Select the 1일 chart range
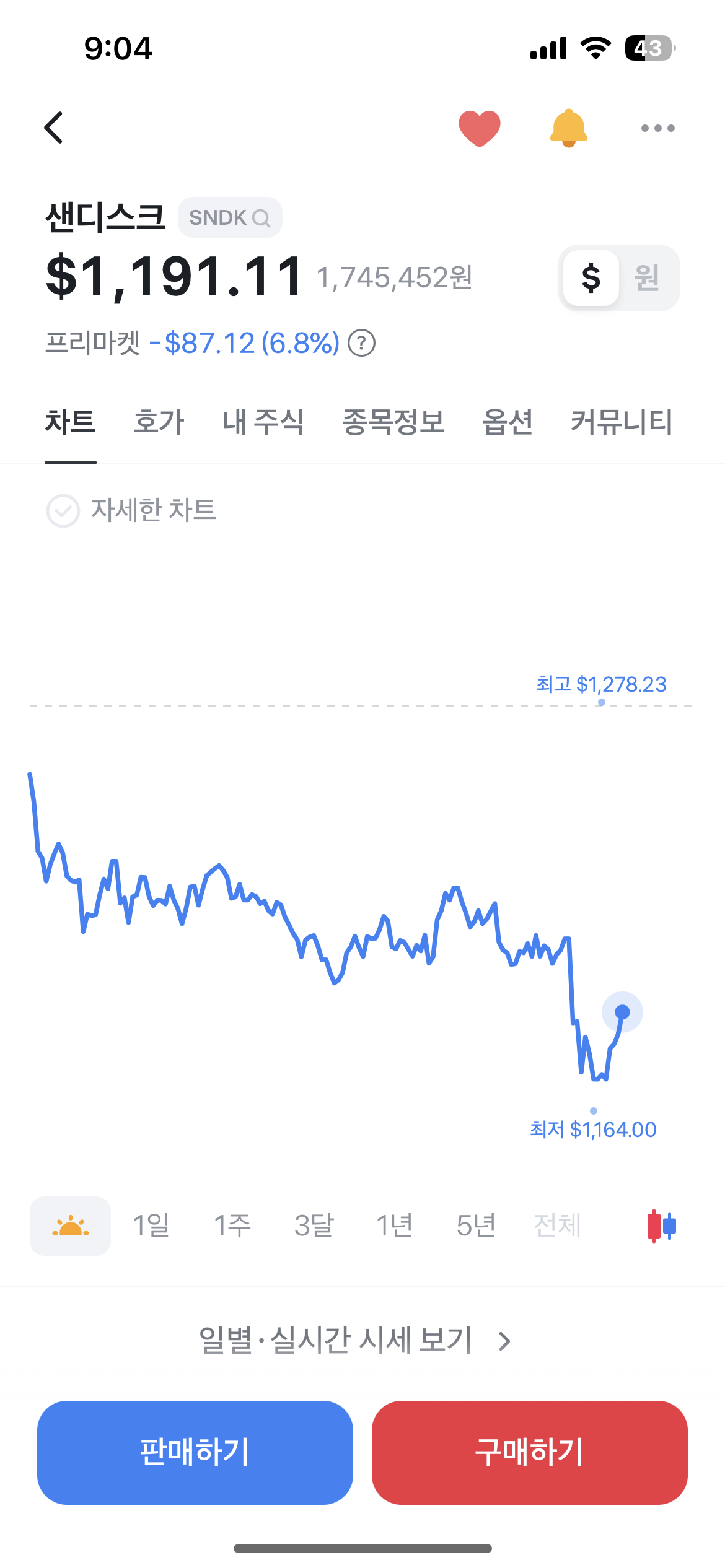Screen dimensions: 725x1568 [x=151, y=1226]
